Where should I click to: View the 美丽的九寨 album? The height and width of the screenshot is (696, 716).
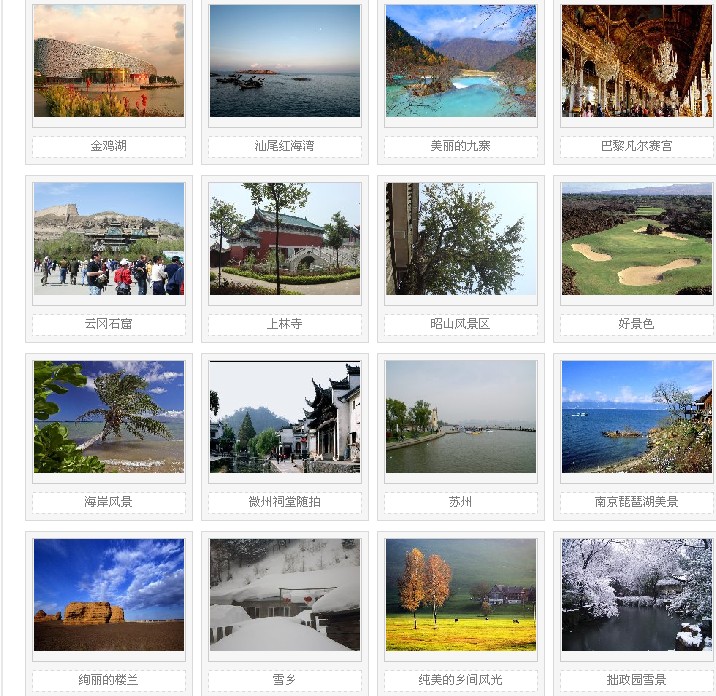[x=461, y=61]
